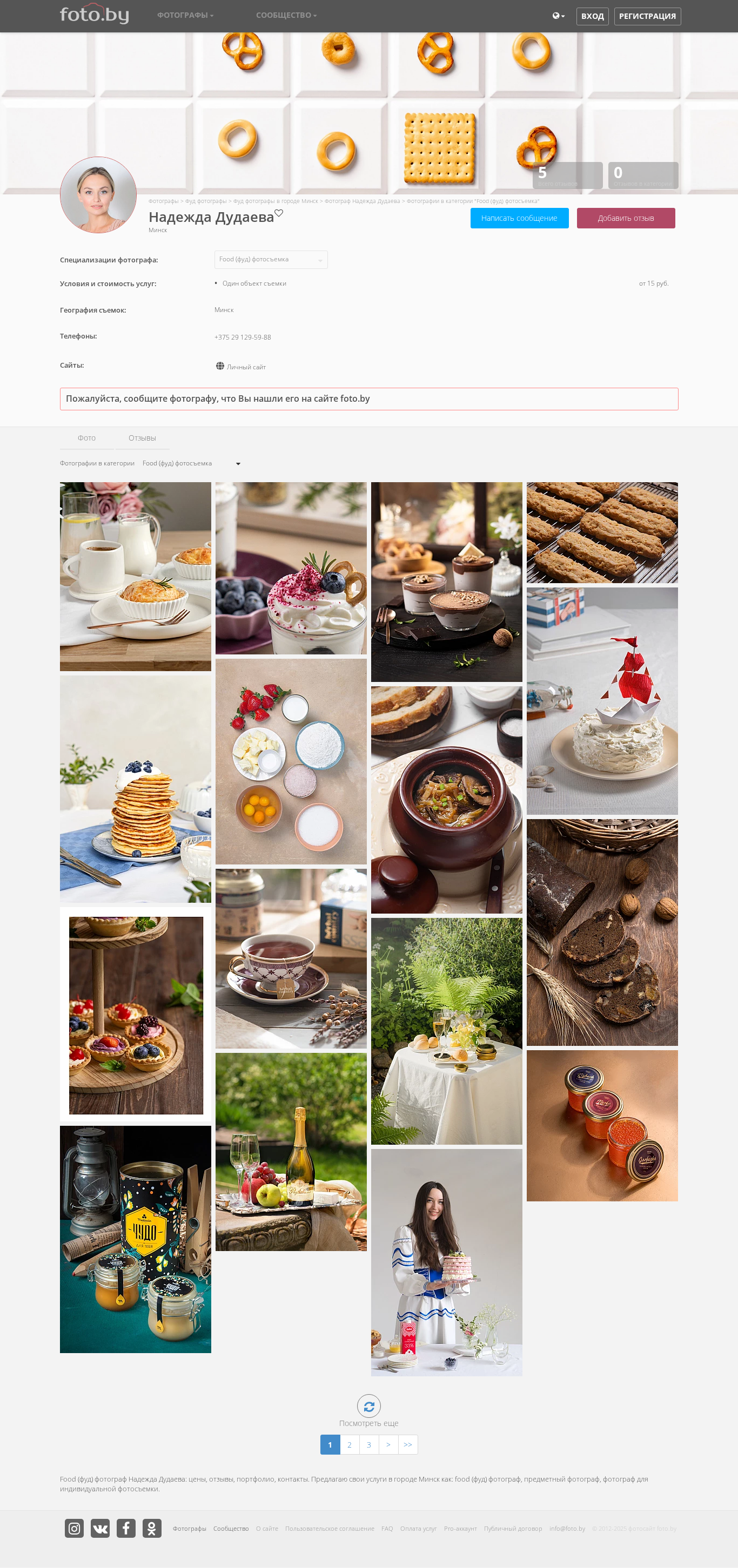Viewport: 738px width, 1568px height.
Task: Expand the ФОТОГРАФЫ menu
Action: pyautogui.click(x=185, y=15)
